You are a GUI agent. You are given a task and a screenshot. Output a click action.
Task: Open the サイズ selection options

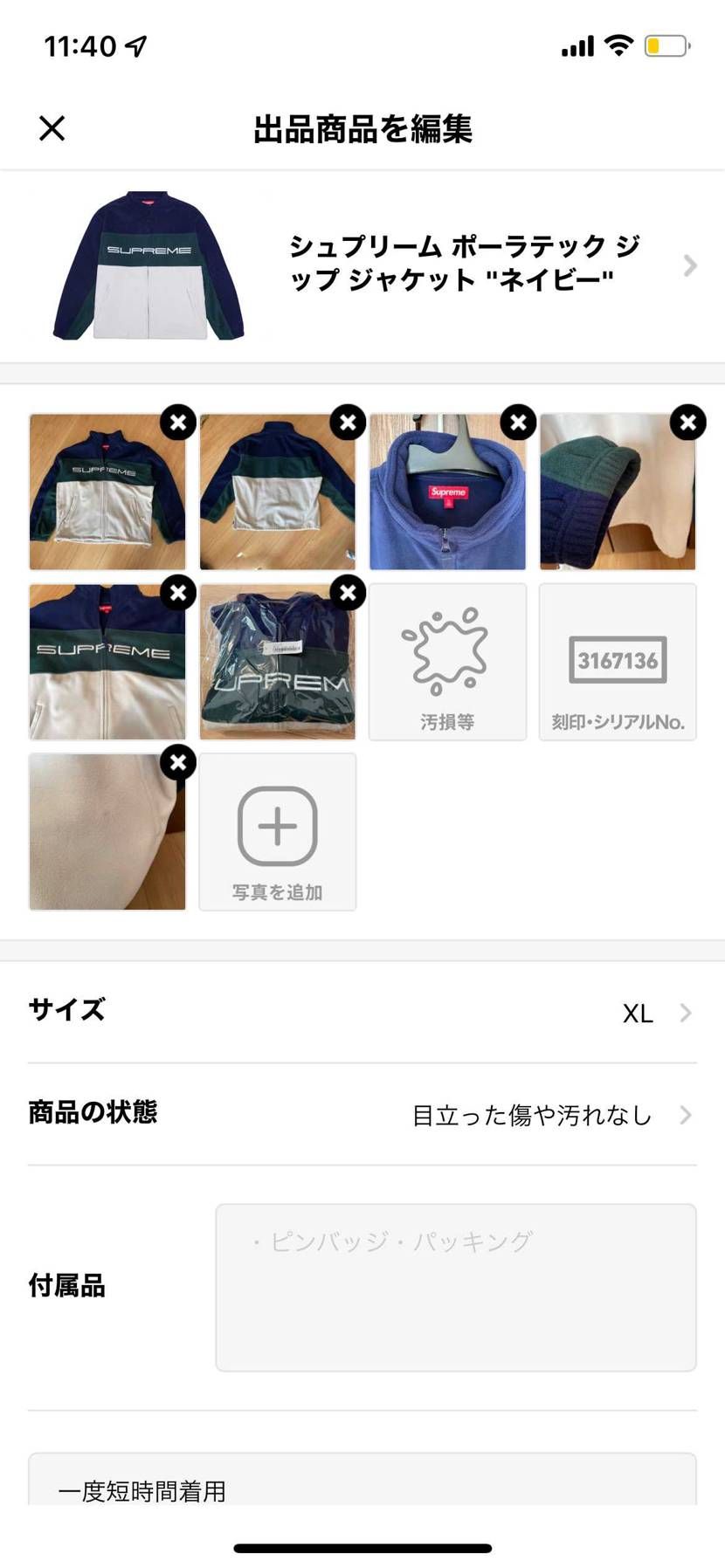[362, 1011]
